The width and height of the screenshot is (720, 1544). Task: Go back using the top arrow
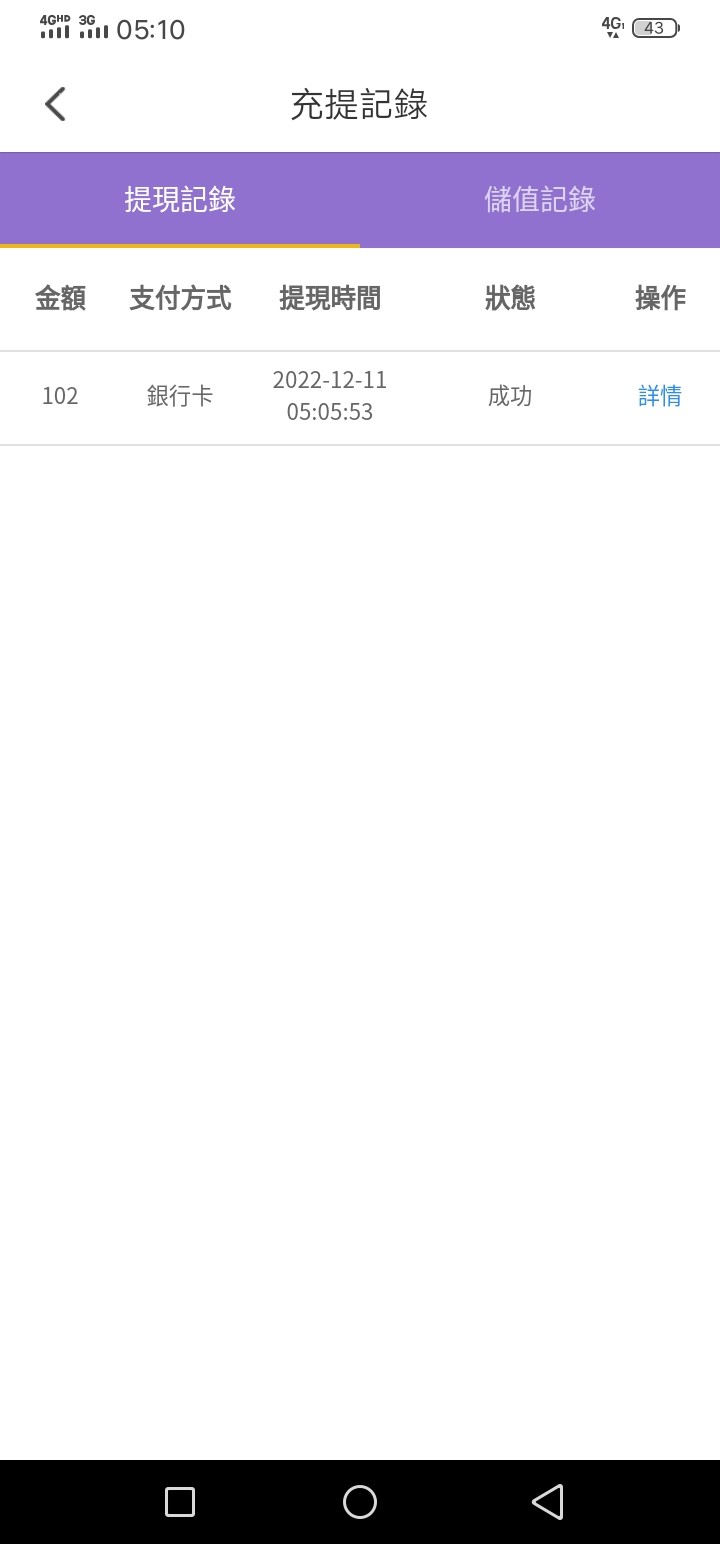coord(56,104)
